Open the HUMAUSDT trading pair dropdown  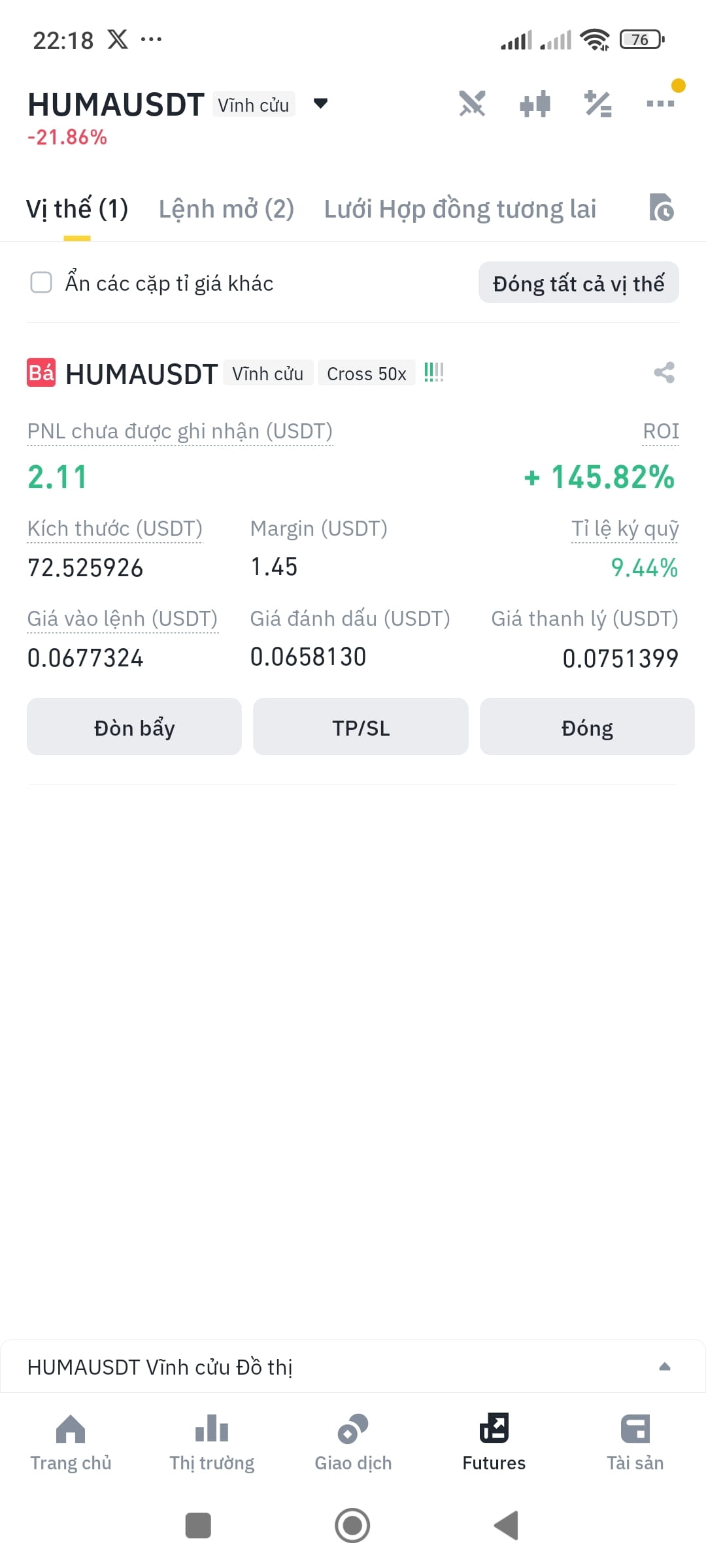(x=320, y=103)
